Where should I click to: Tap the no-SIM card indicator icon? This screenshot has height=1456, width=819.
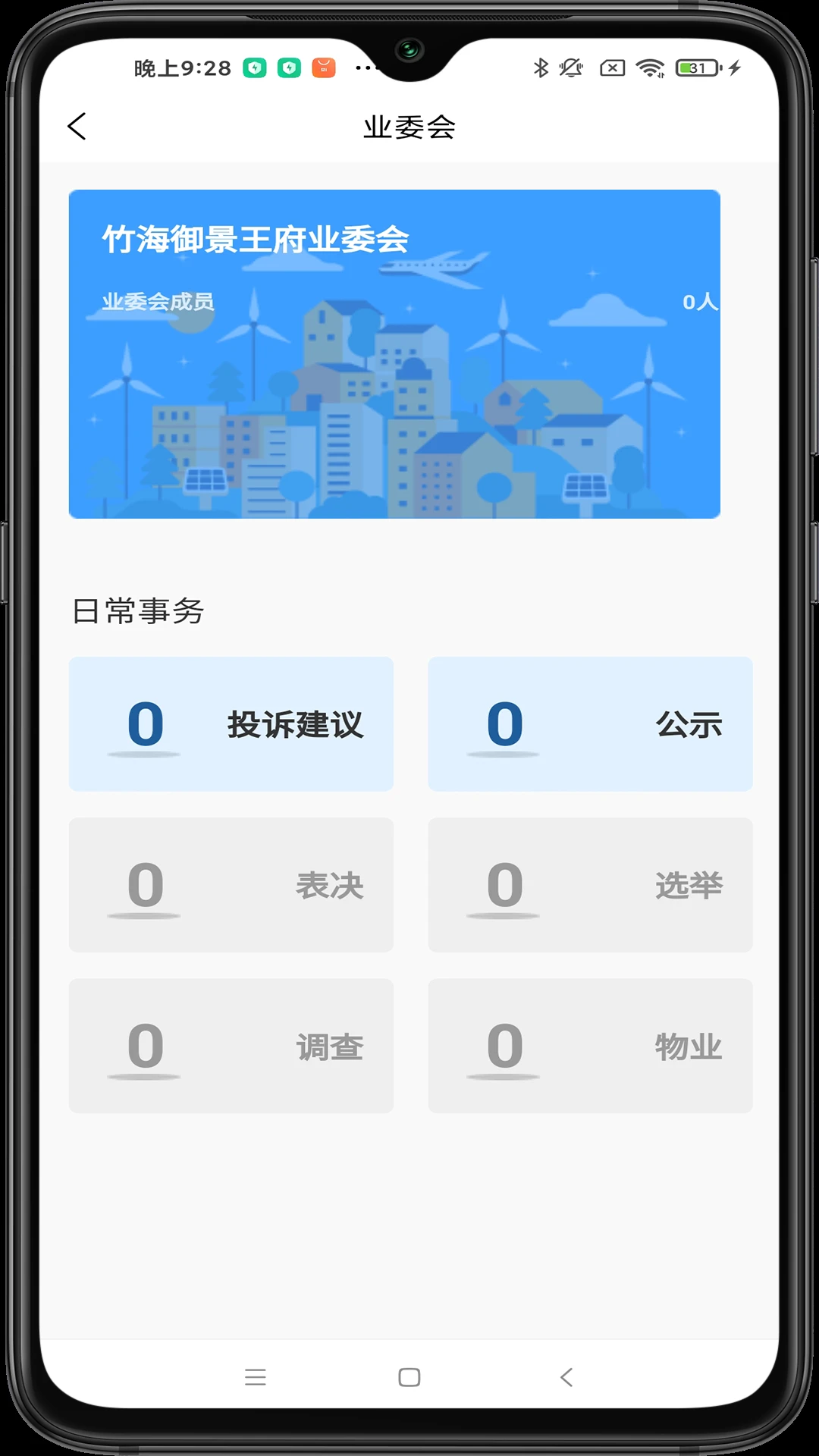[610, 68]
